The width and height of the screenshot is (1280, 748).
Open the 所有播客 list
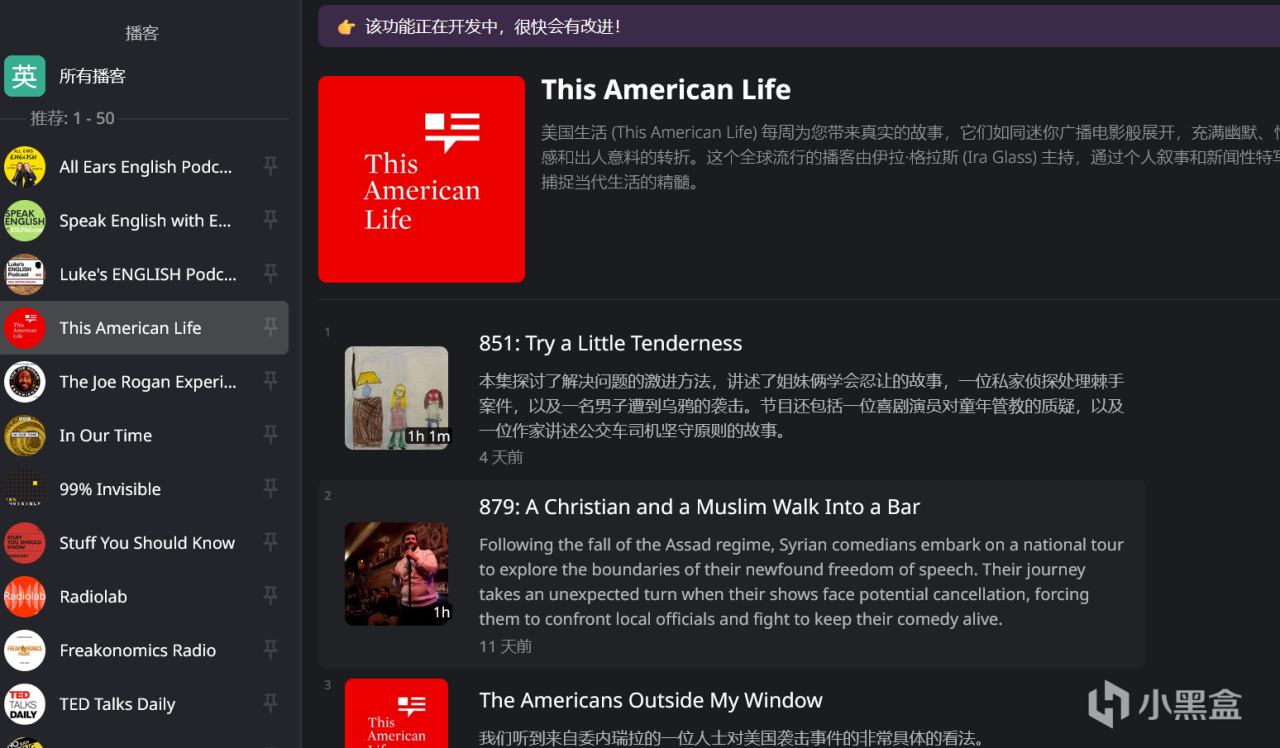pyautogui.click(x=92, y=76)
